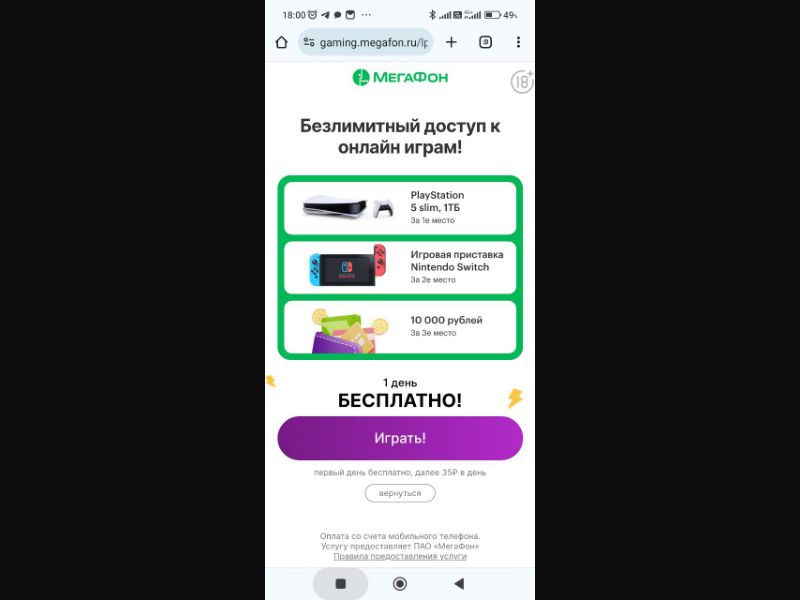Open recent apps from navigation bar
The image size is (800, 600).
pos(340,583)
